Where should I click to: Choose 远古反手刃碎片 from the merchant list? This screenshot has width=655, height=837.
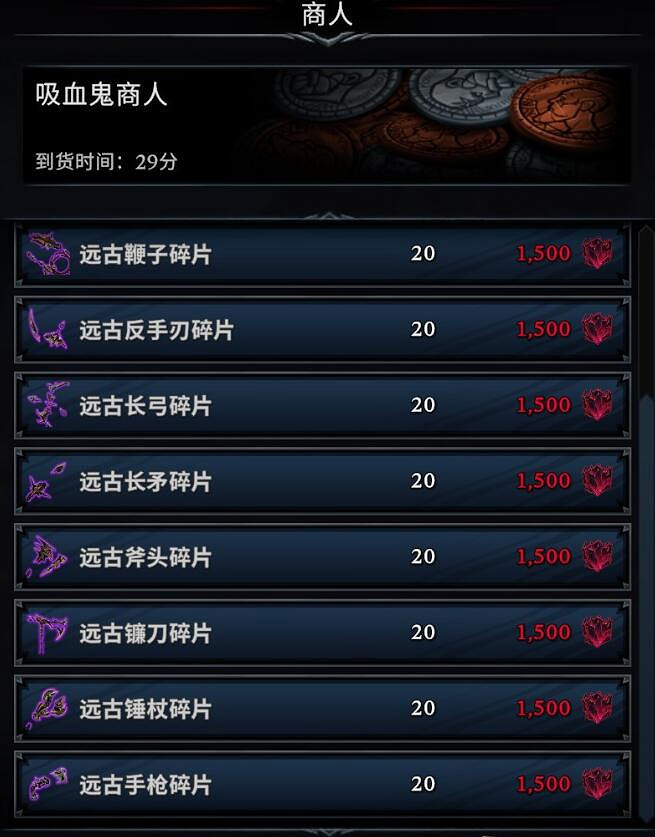coord(322,330)
